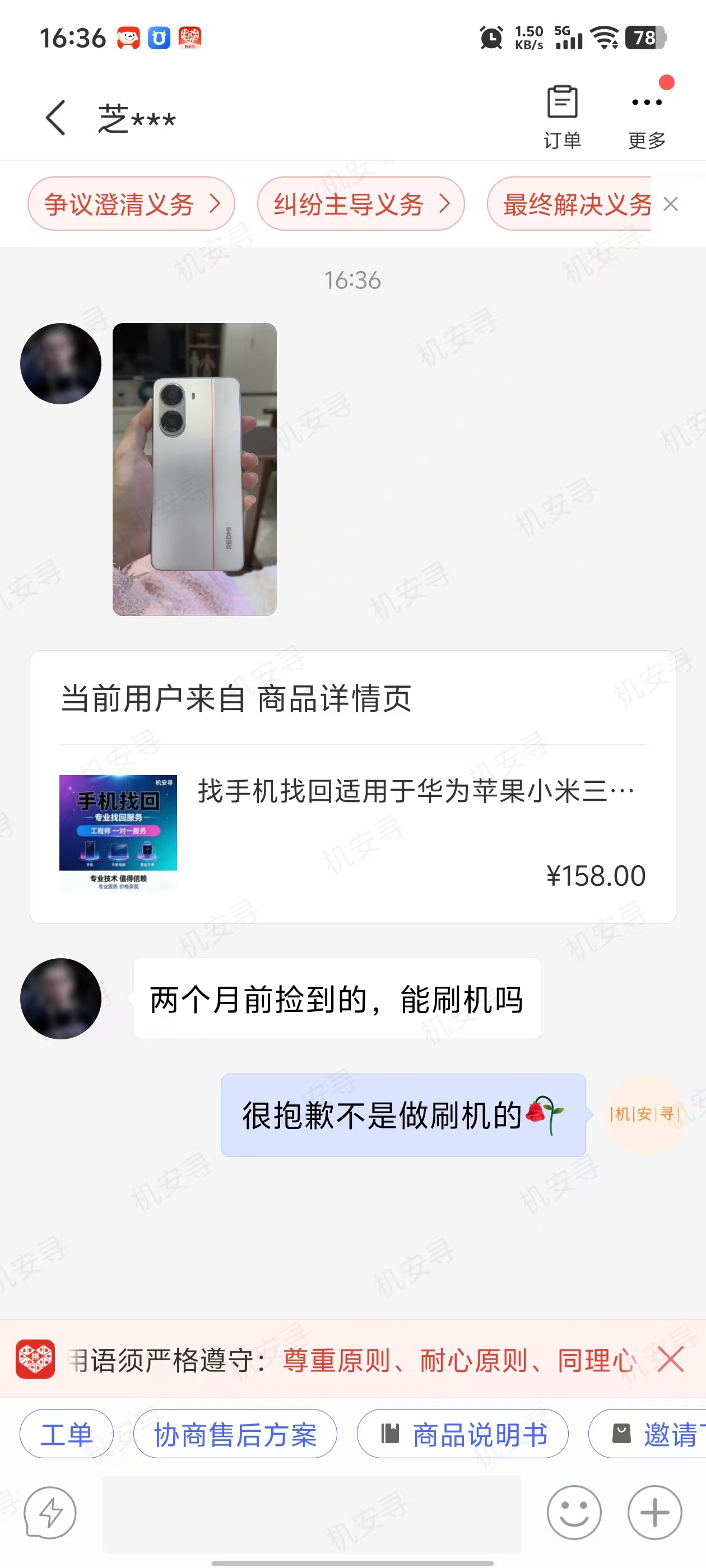Open the 订单 orders page

coord(561,117)
